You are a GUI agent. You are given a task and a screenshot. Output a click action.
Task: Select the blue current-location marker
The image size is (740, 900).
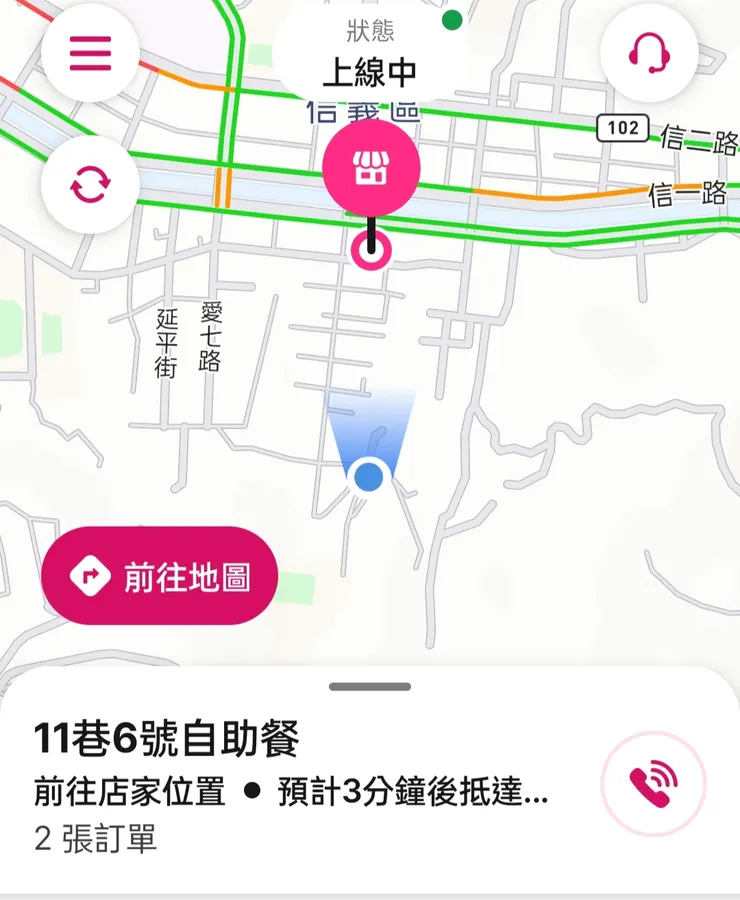[370, 478]
